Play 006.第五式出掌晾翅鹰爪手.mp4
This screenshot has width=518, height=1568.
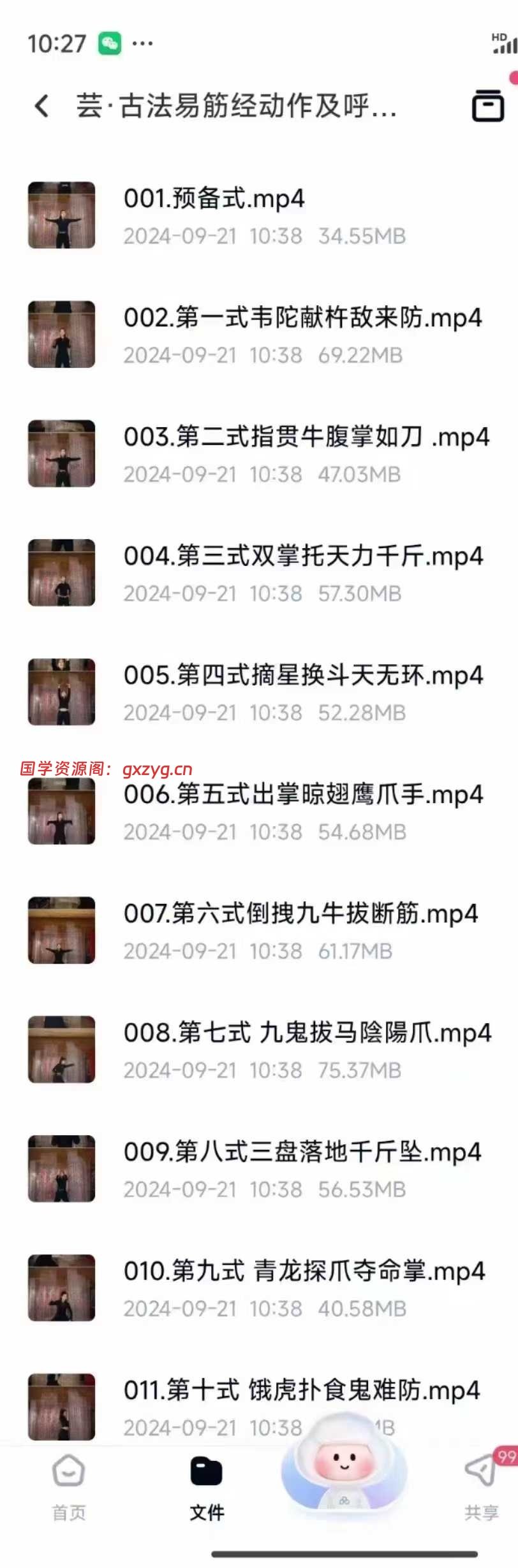tap(303, 795)
